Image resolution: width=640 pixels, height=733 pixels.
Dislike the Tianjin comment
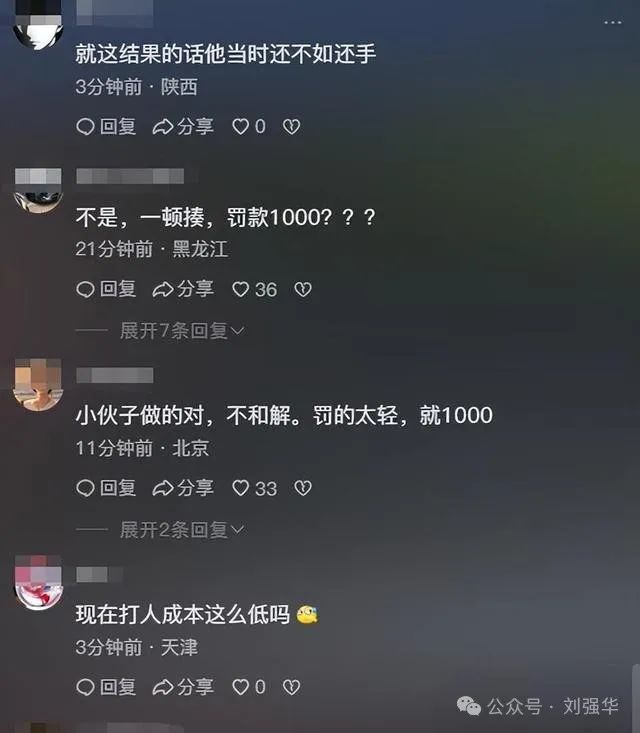[291, 687]
